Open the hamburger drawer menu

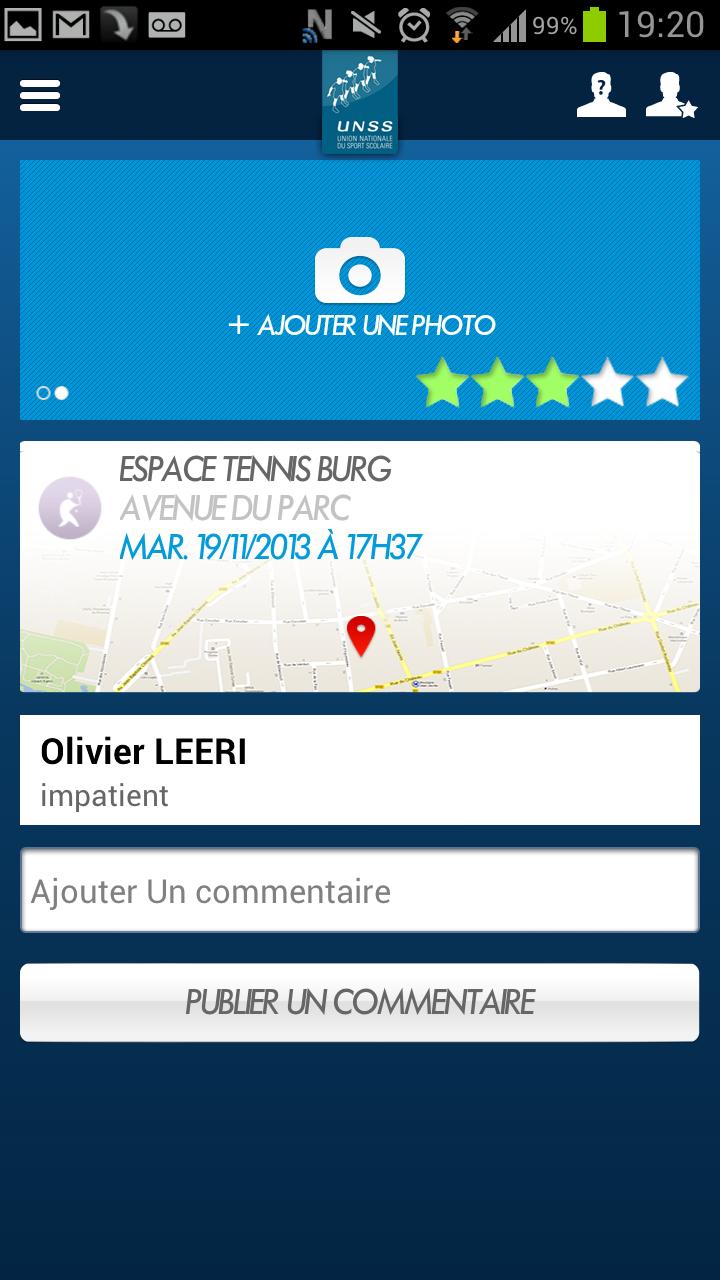(40, 96)
